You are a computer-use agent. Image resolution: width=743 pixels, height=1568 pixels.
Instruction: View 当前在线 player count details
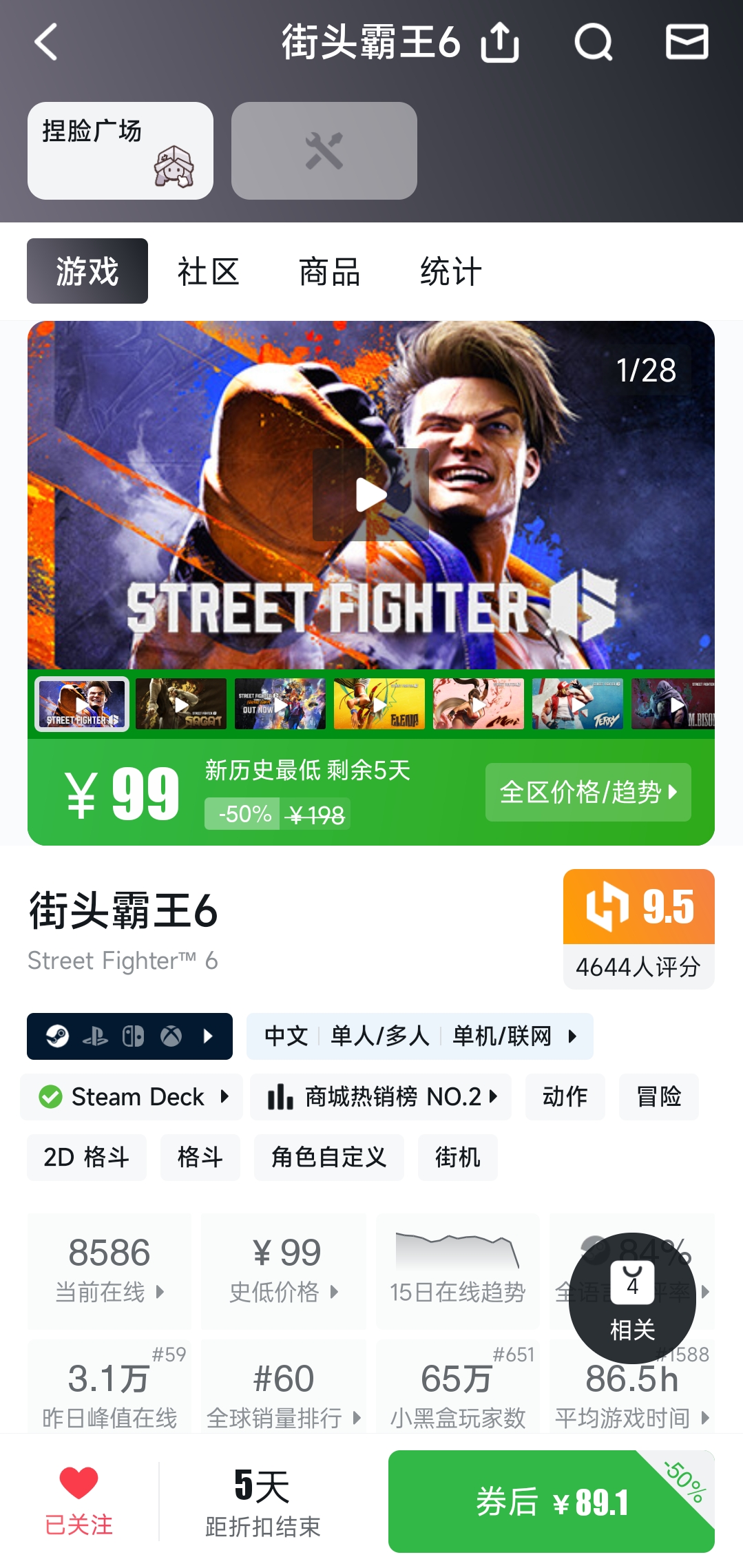(x=109, y=1271)
